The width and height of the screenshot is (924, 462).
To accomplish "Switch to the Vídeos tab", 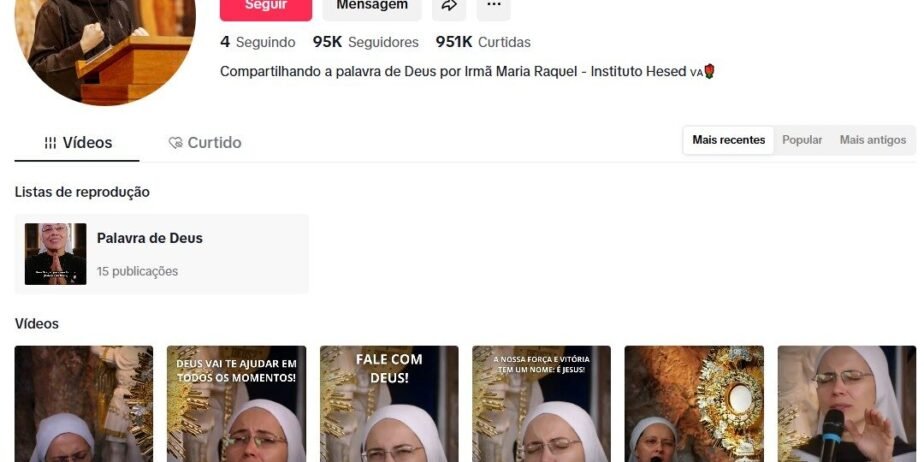I will click(x=77, y=143).
